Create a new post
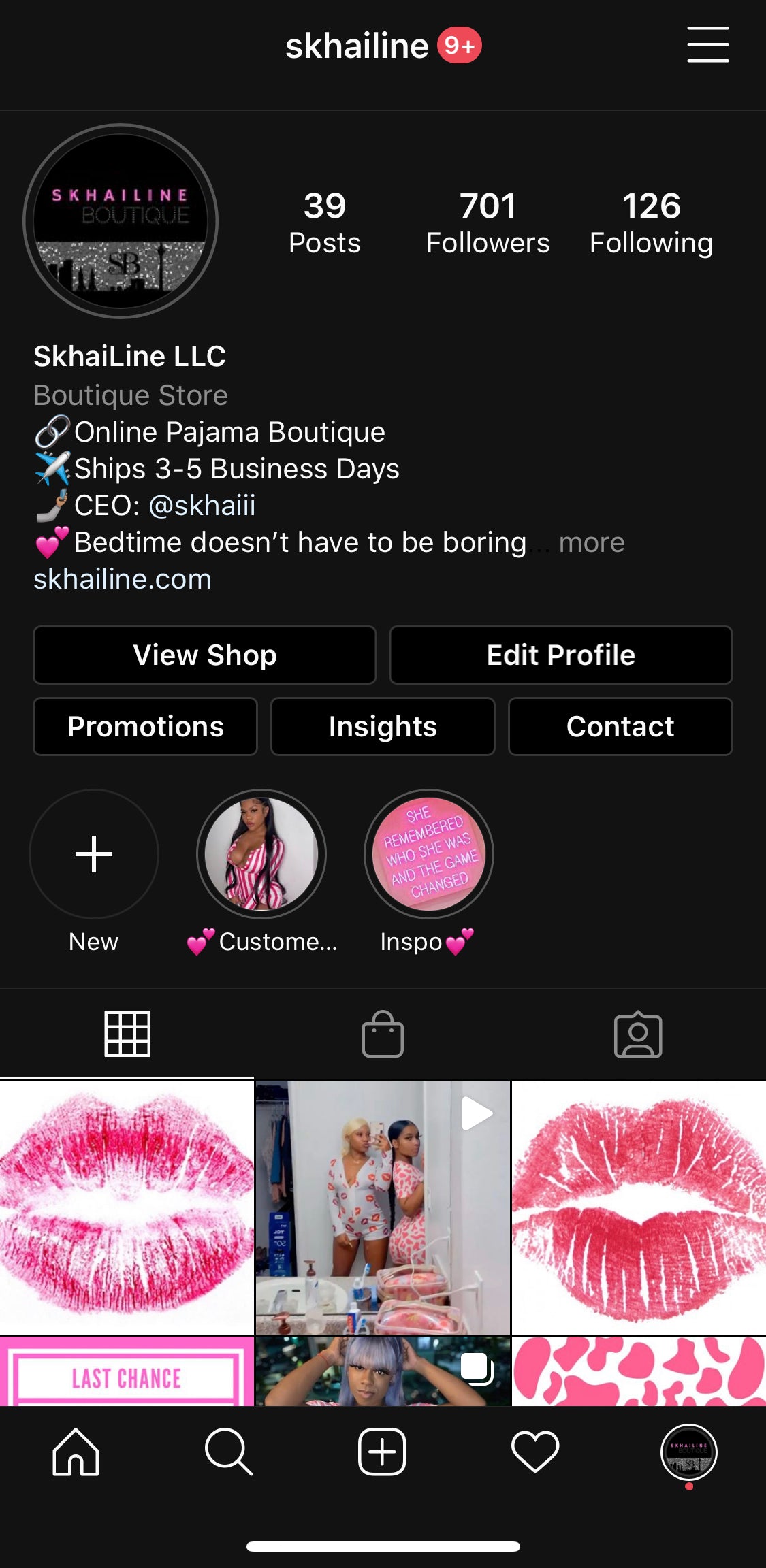The width and height of the screenshot is (766, 1568). [382, 1452]
